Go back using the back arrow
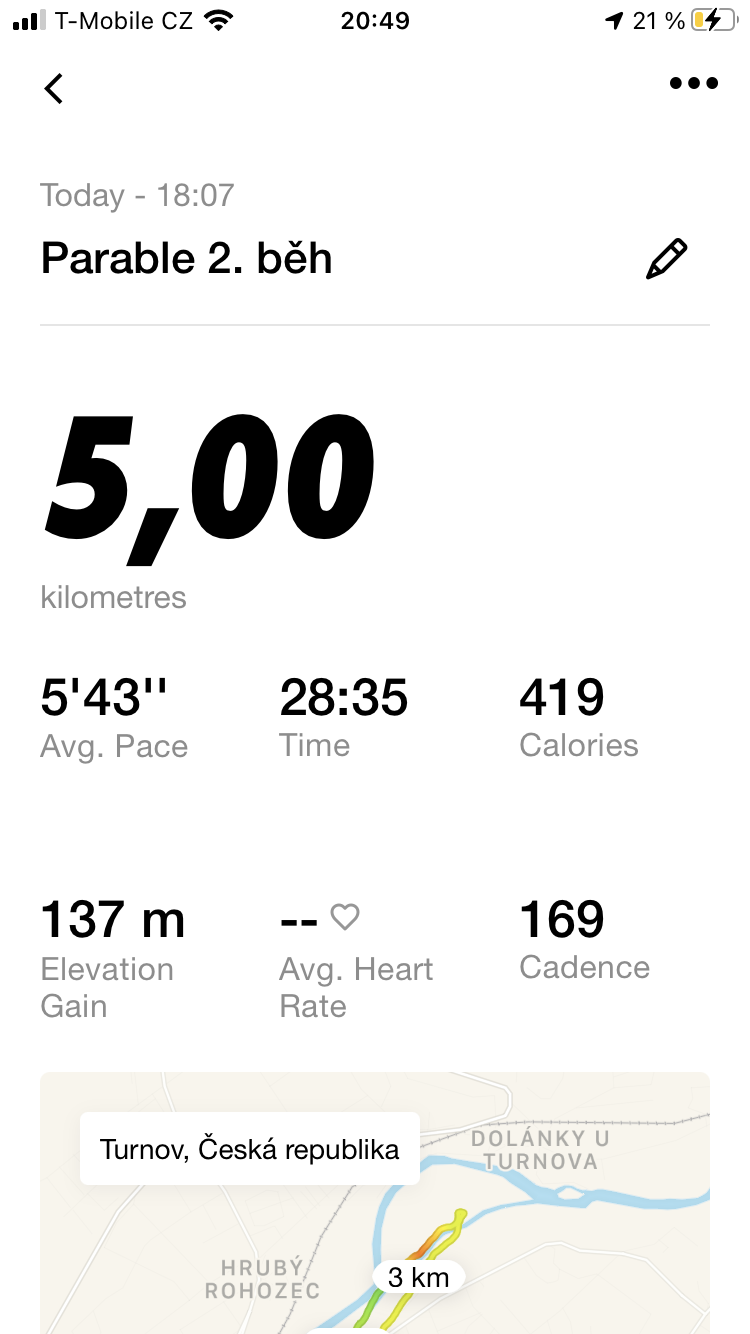Viewport: 750px width, 1334px height. point(54,88)
